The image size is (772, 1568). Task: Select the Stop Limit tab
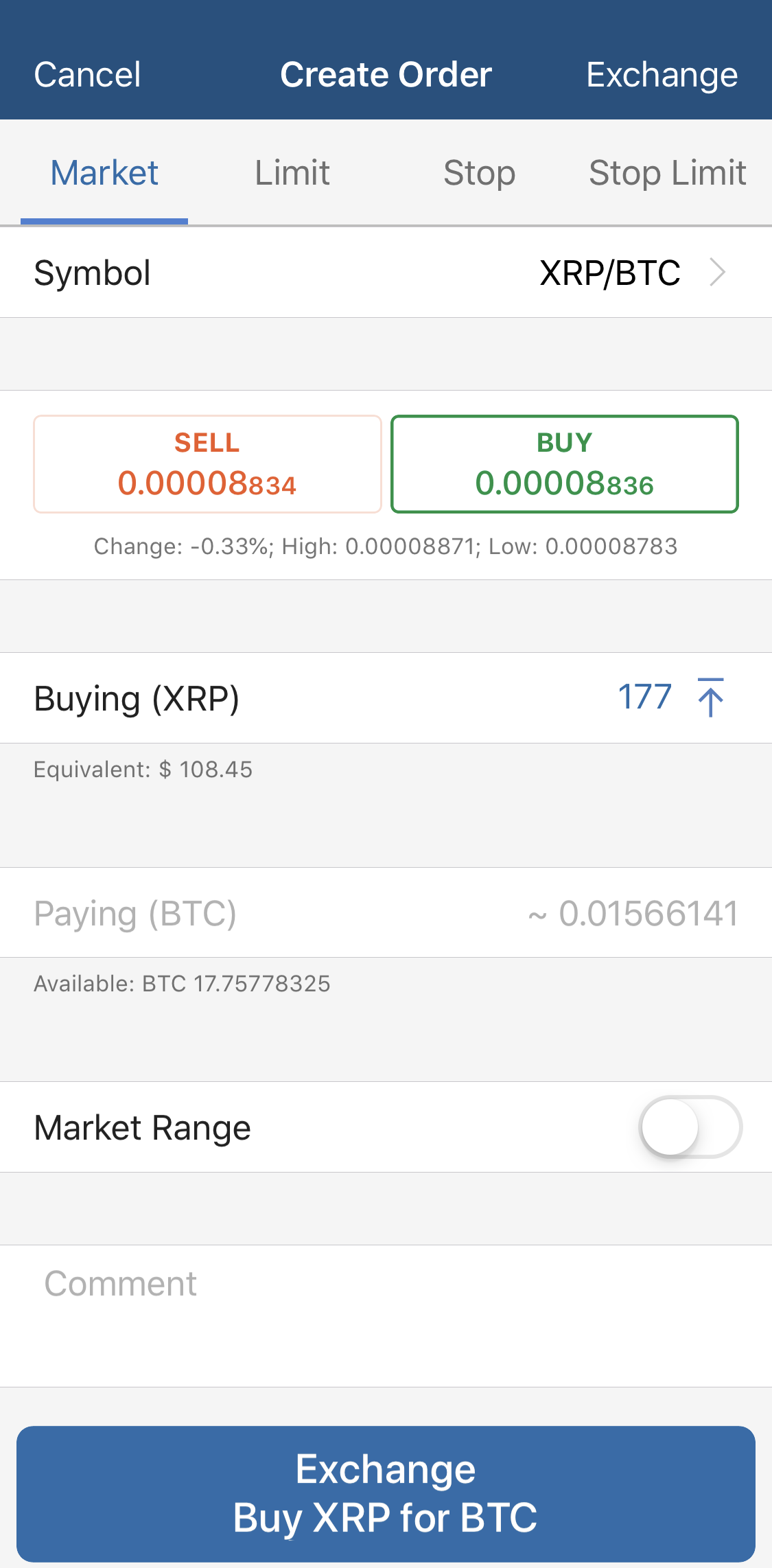[x=667, y=173]
